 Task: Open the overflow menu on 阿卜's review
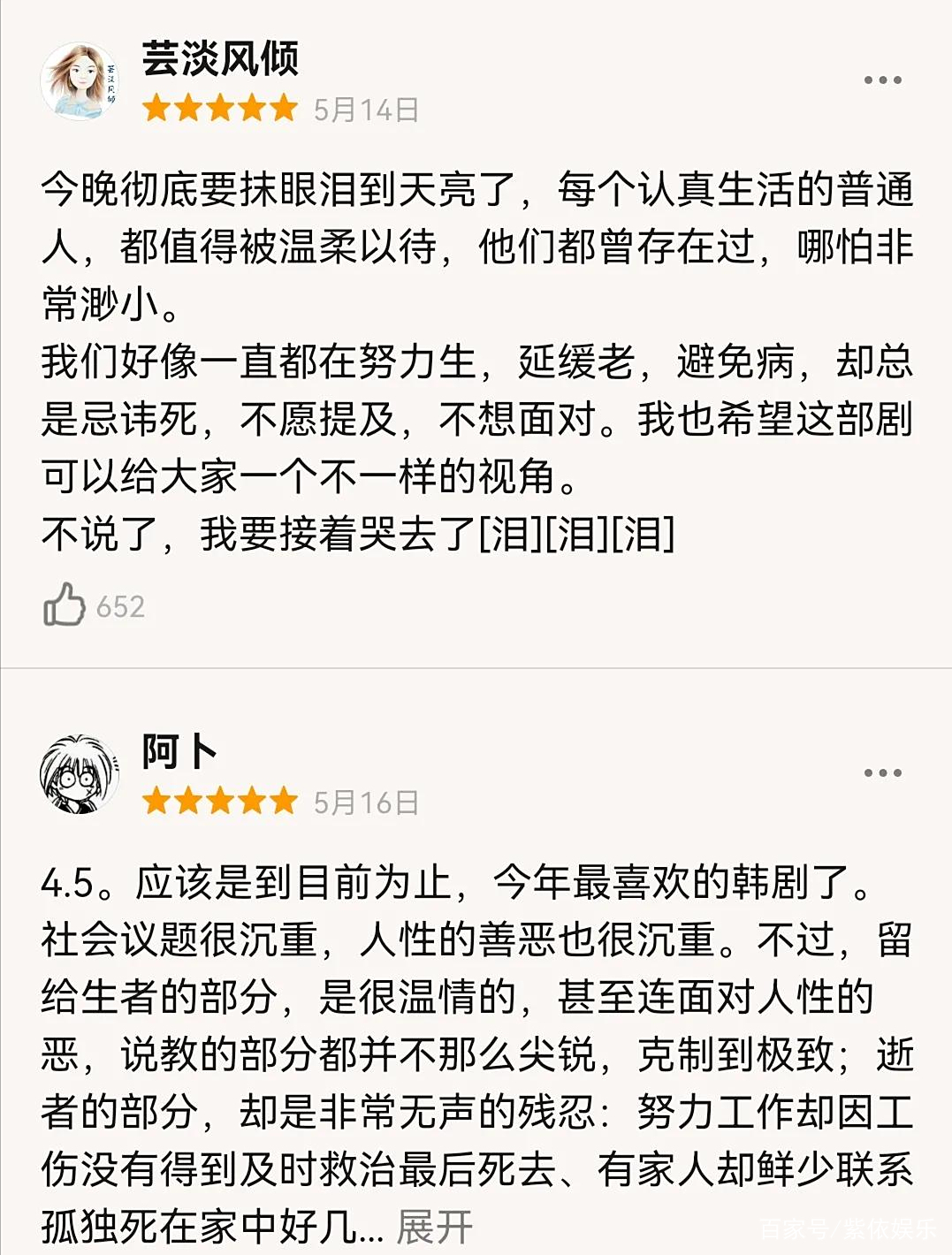point(881,773)
